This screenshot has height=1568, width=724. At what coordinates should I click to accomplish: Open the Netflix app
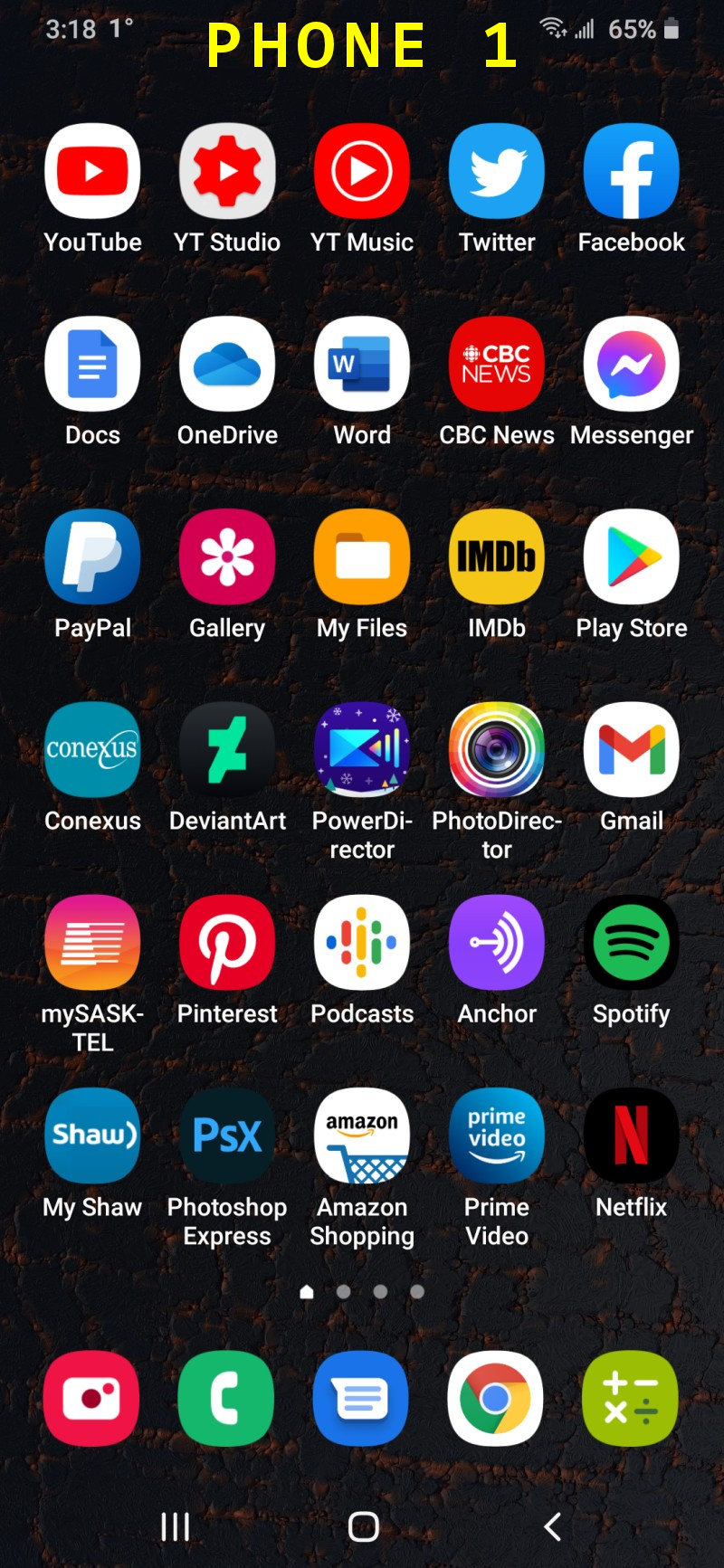(x=632, y=1136)
